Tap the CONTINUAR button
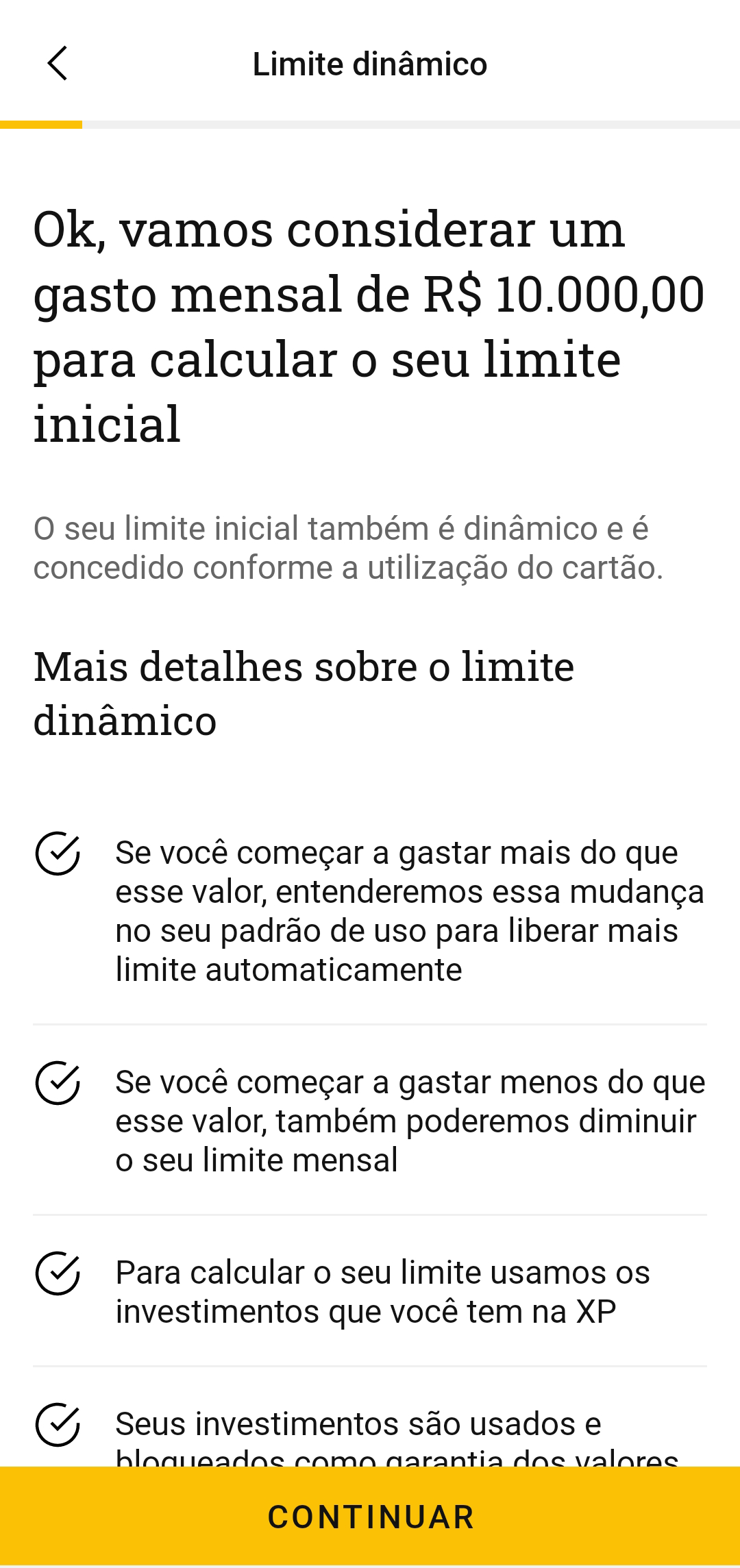Screen dimensions: 740x1568 tap(370, 1517)
